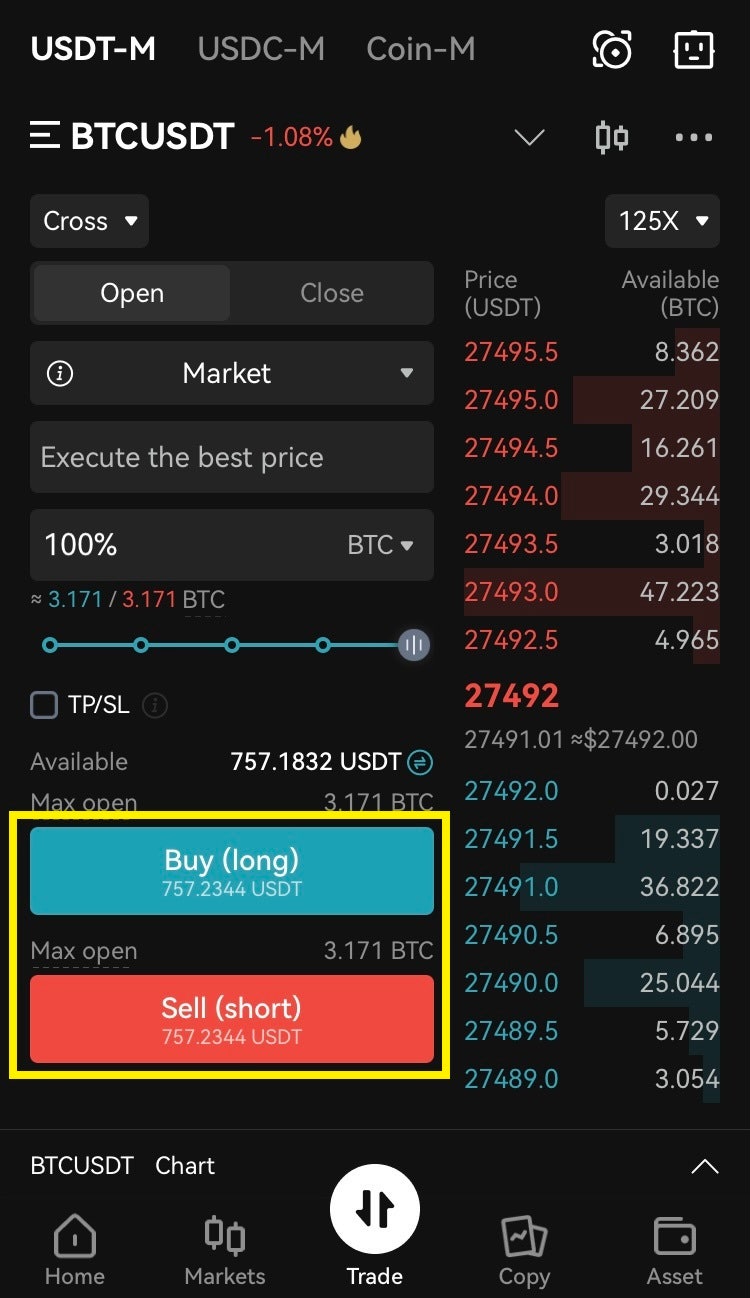The height and width of the screenshot is (1298, 750).
Task: Switch to the Close tab
Action: point(332,293)
